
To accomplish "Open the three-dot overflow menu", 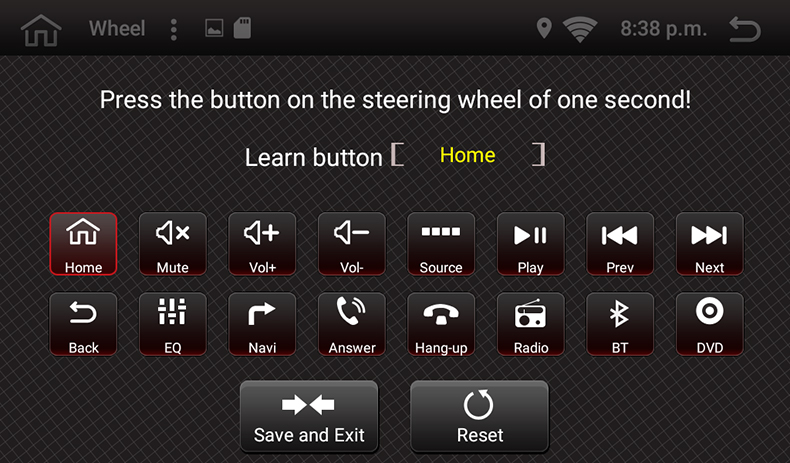I will click(173, 29).
